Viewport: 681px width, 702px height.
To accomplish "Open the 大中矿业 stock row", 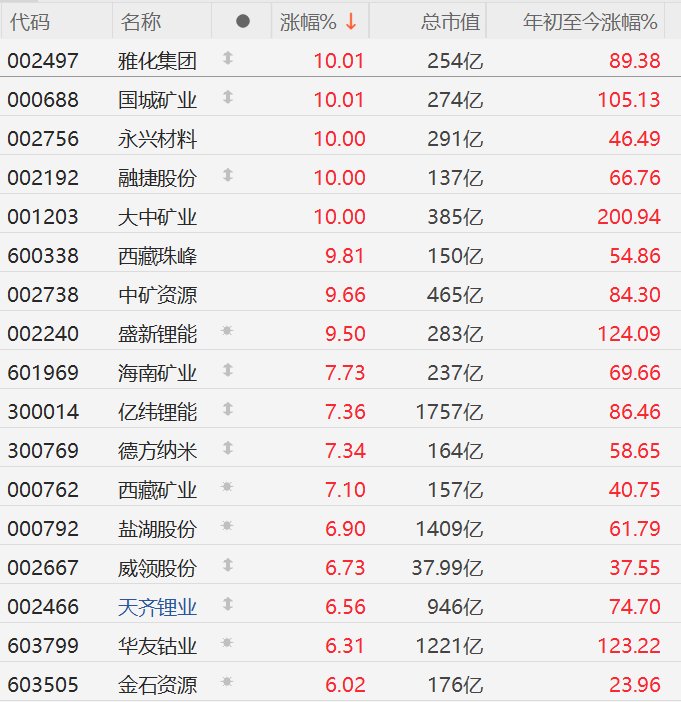I will pyautogui.click(x=157, y=217).
